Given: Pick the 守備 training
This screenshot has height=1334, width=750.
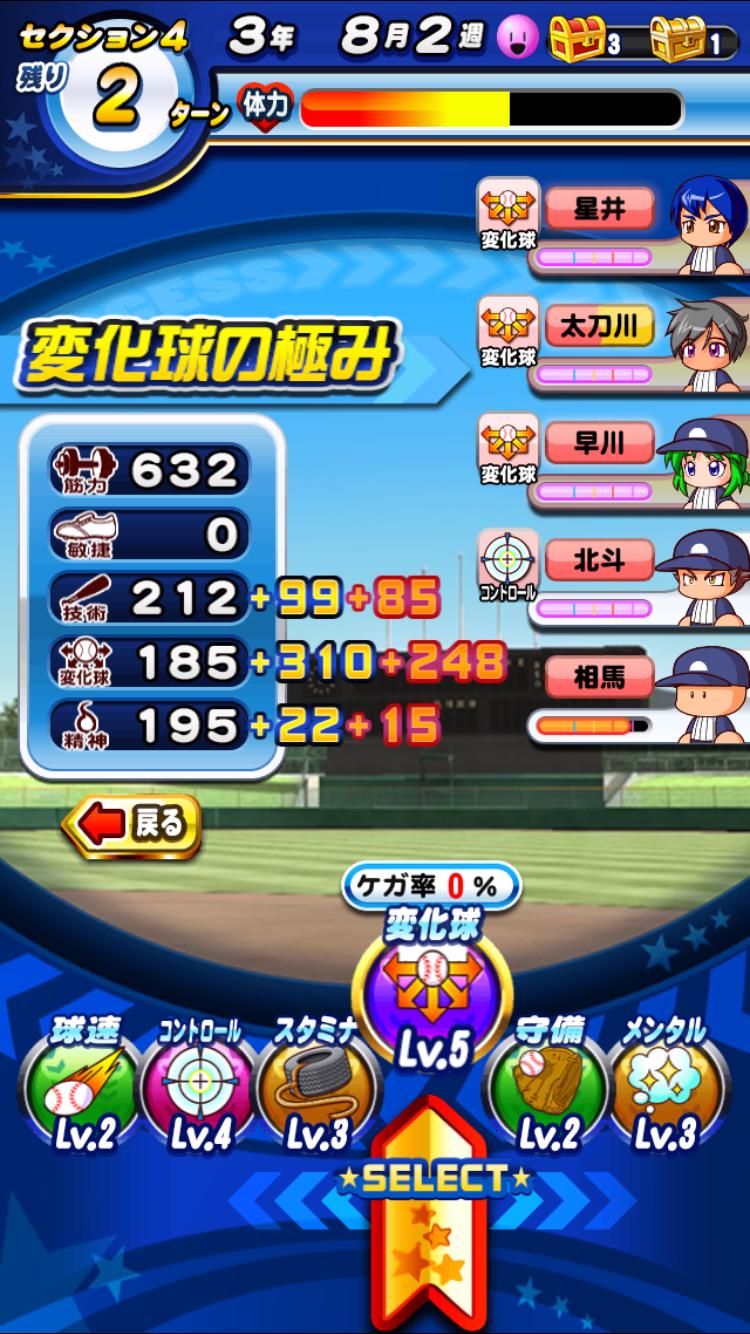Looking at the screenshot, I should (548, 1090).
